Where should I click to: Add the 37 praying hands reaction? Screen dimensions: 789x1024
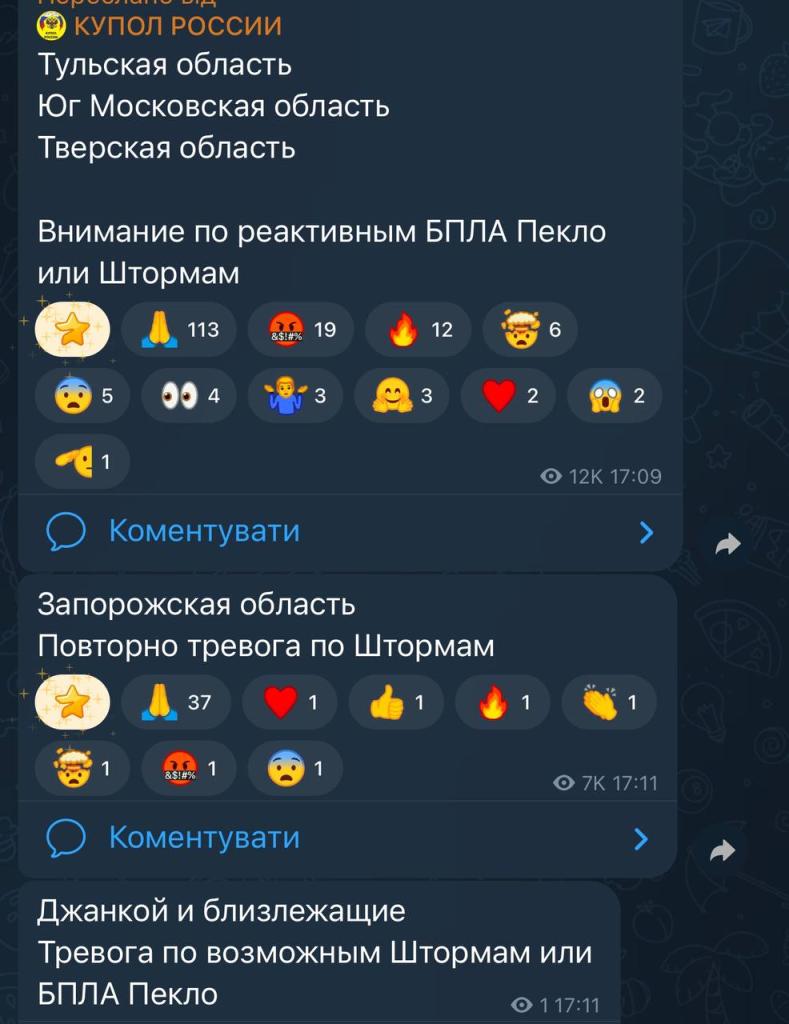(x=176, y=702)
